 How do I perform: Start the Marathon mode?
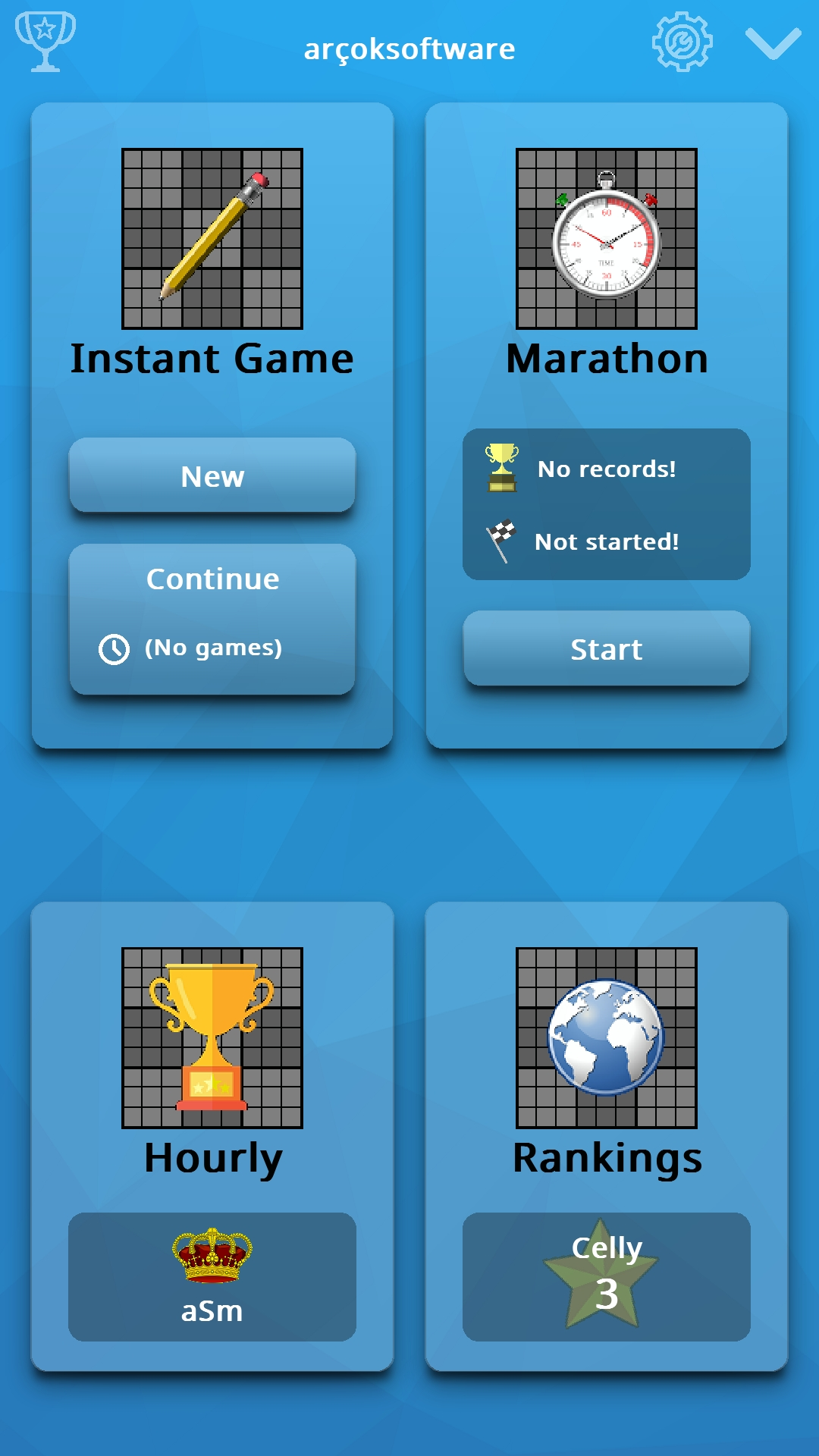[x=607, y=649]
